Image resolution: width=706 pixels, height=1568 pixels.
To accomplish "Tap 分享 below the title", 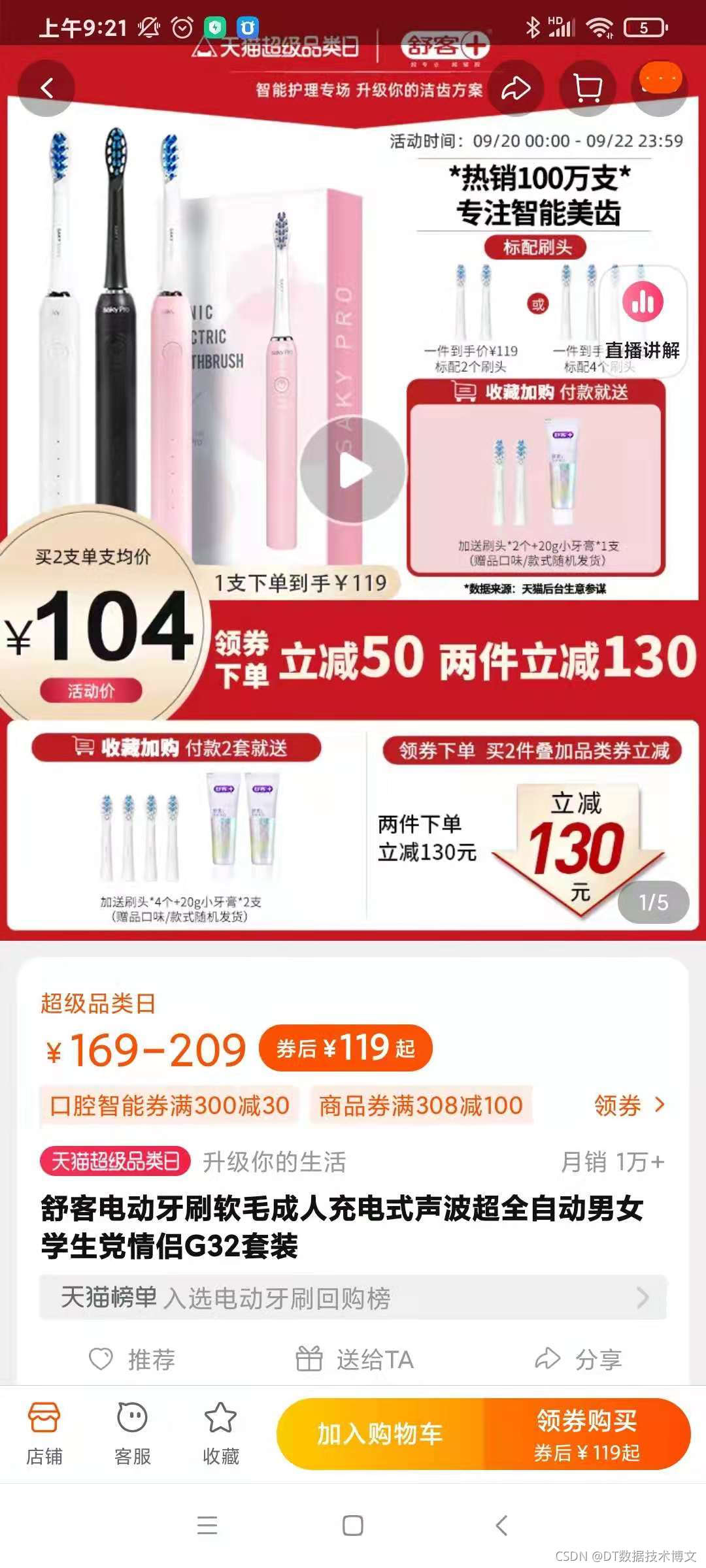I will (x=579, y=1360).
